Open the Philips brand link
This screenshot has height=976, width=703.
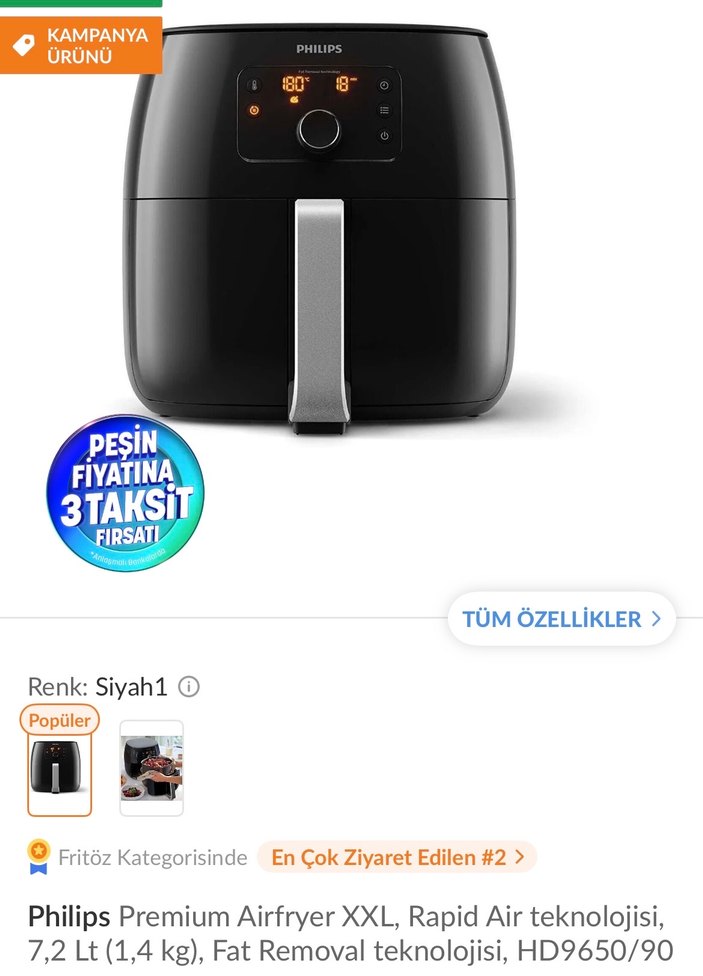click(x=69, y=916)
